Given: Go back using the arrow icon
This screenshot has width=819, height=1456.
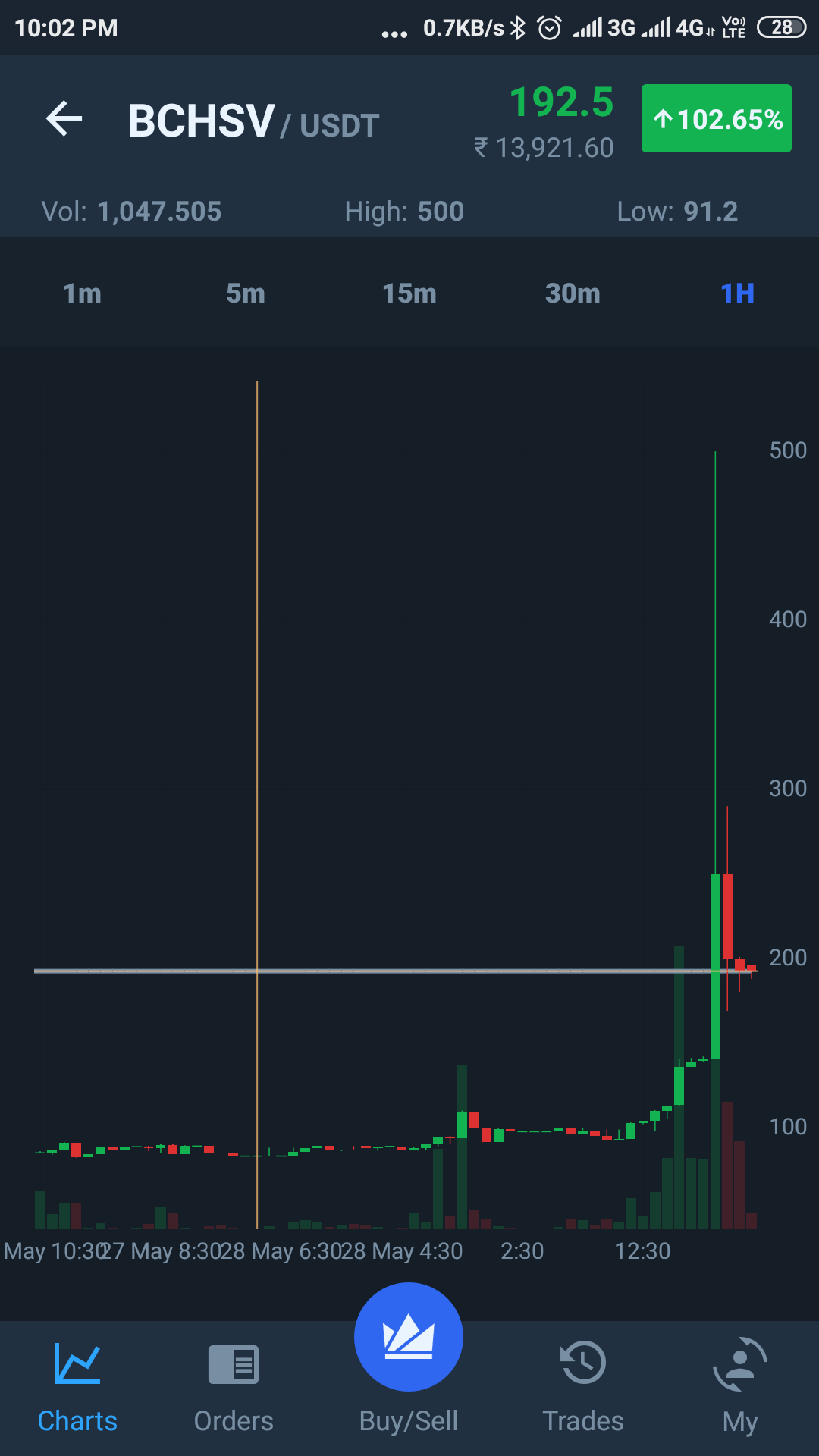Looking at the screenshot, I should 64,119.
